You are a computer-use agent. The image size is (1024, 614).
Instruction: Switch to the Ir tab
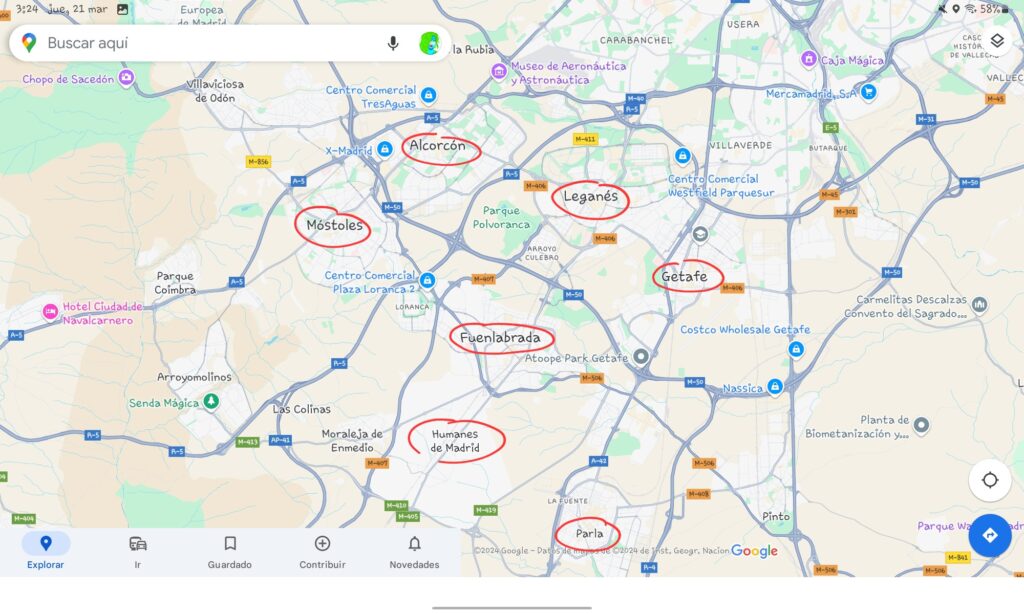[138, 551]
